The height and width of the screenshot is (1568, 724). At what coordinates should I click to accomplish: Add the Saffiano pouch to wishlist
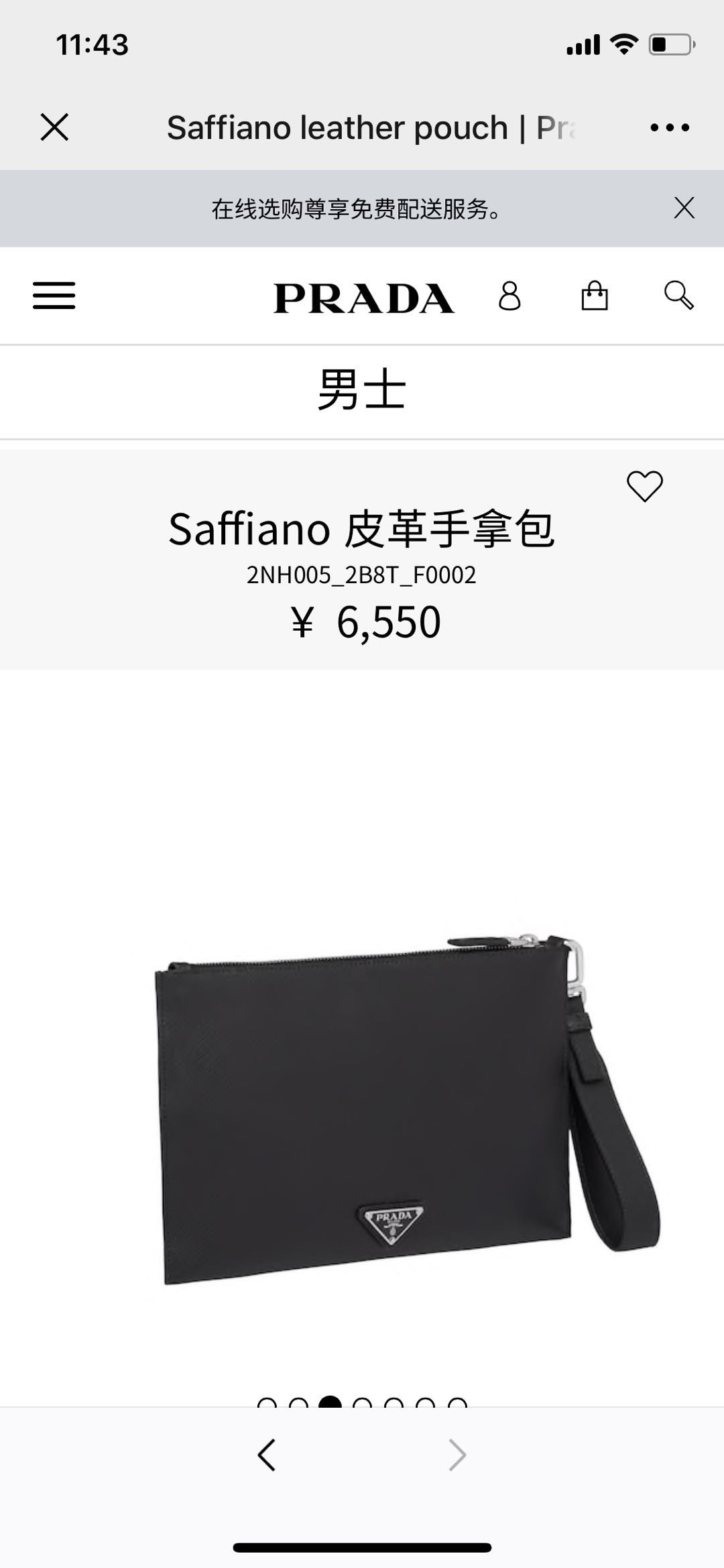(x=644, y=486)
